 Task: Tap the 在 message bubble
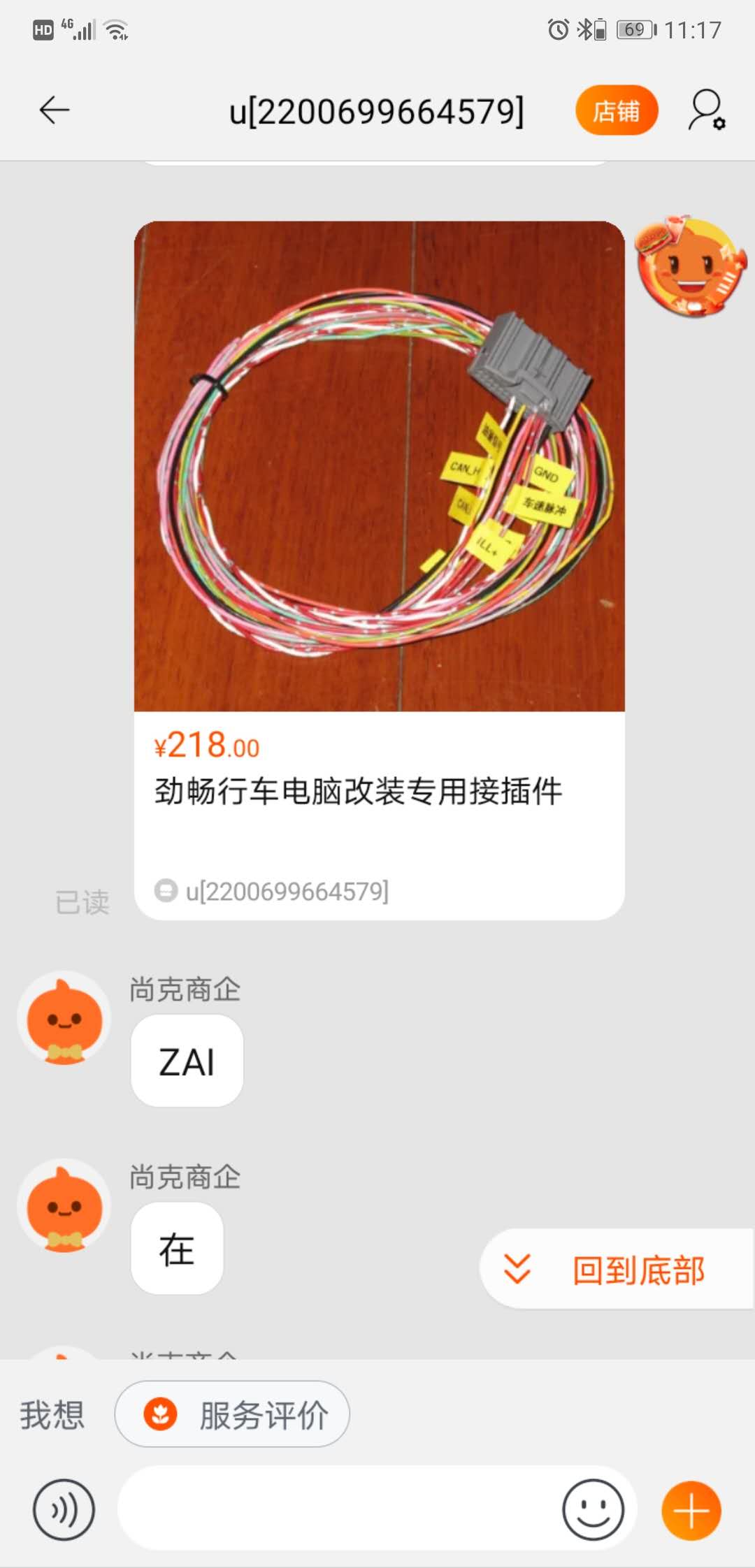[177, 1250]
